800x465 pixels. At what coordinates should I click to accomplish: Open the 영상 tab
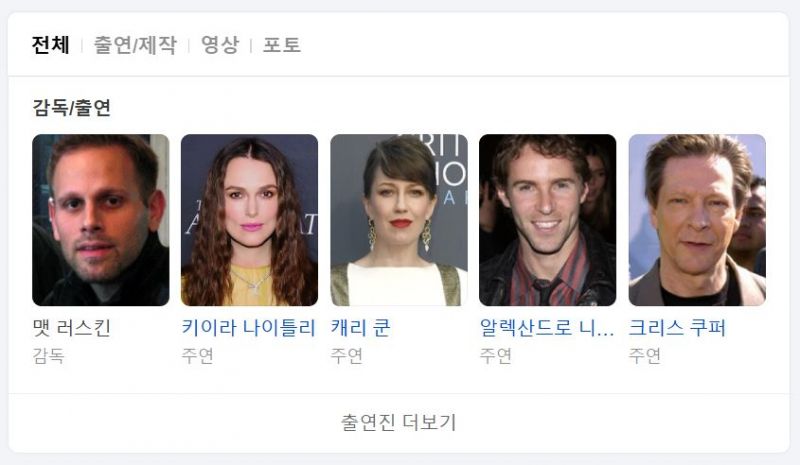(x=220, y=45)
